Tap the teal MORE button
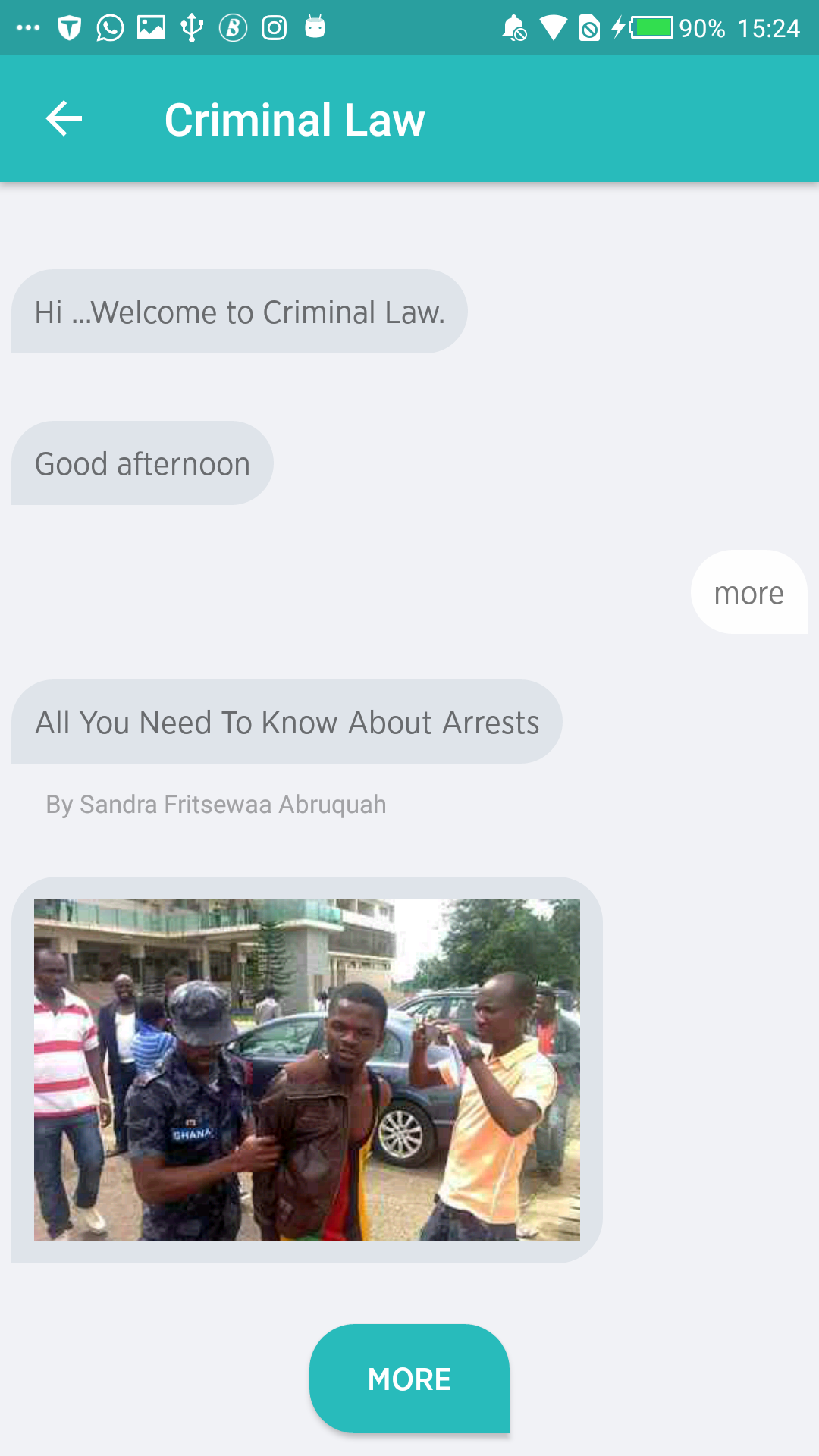Screen dimensions: 819x1456 pos(409,1379)
